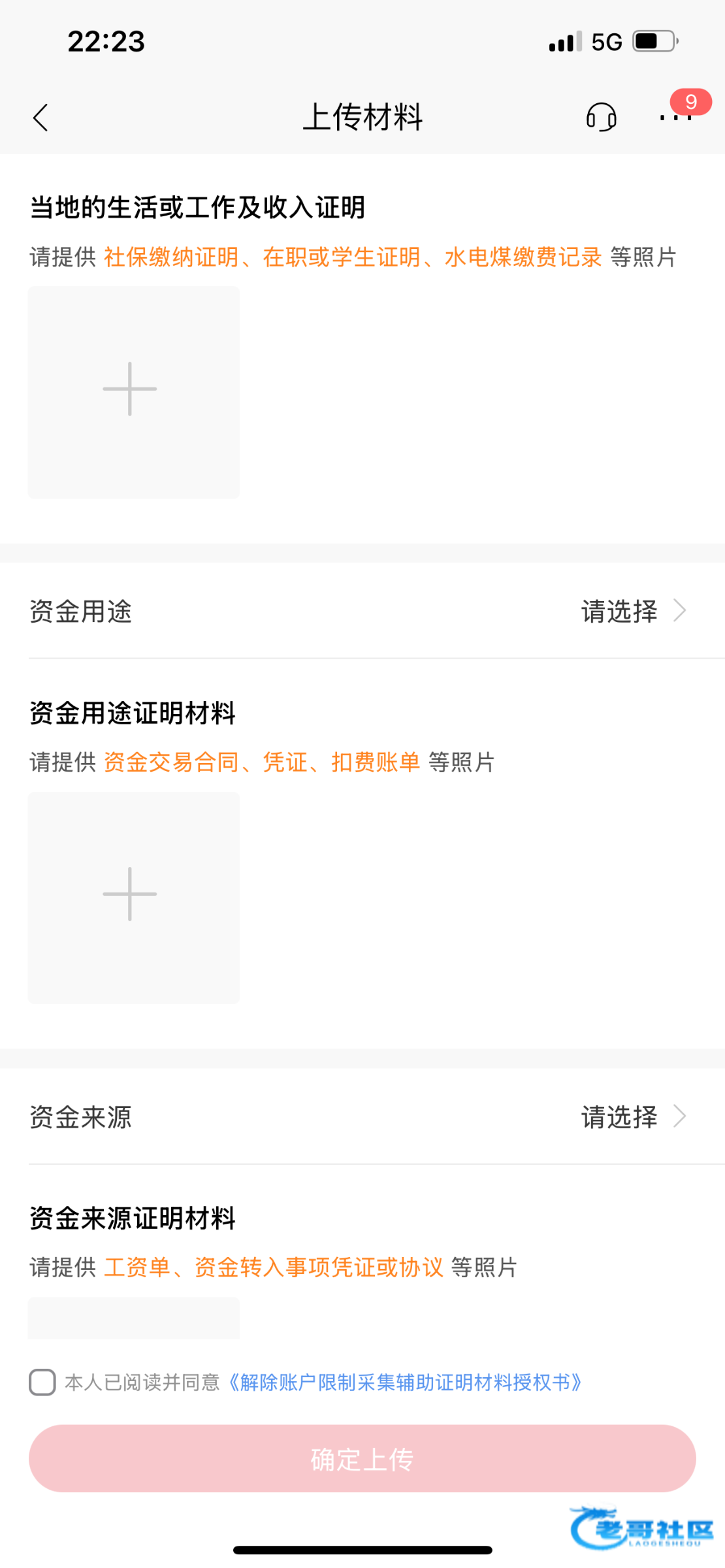725x1568 pixels.
Task: Go back from 上传材料 page
Action: (x=40, y=118)
